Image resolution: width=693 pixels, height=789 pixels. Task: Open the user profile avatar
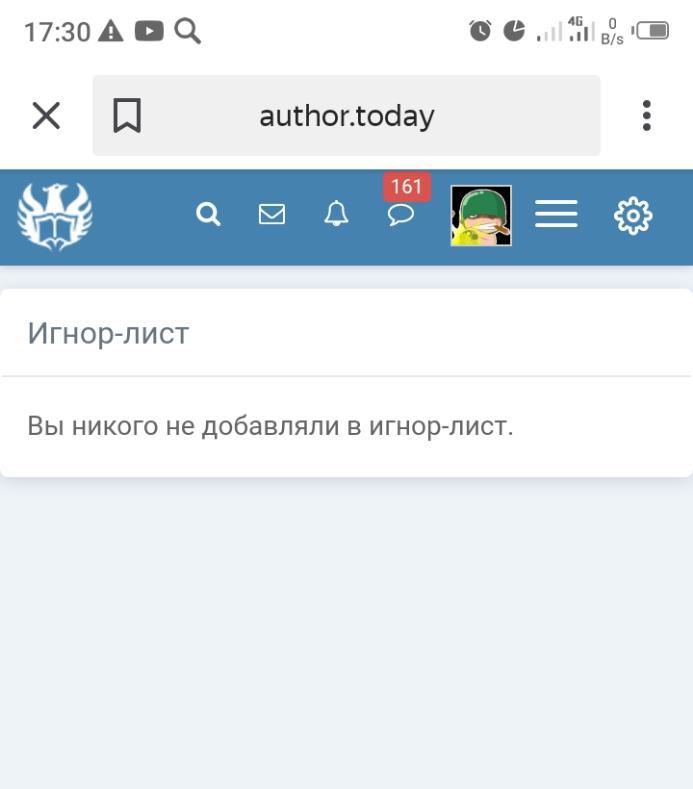pyautogui.click(x=481, y=215)
